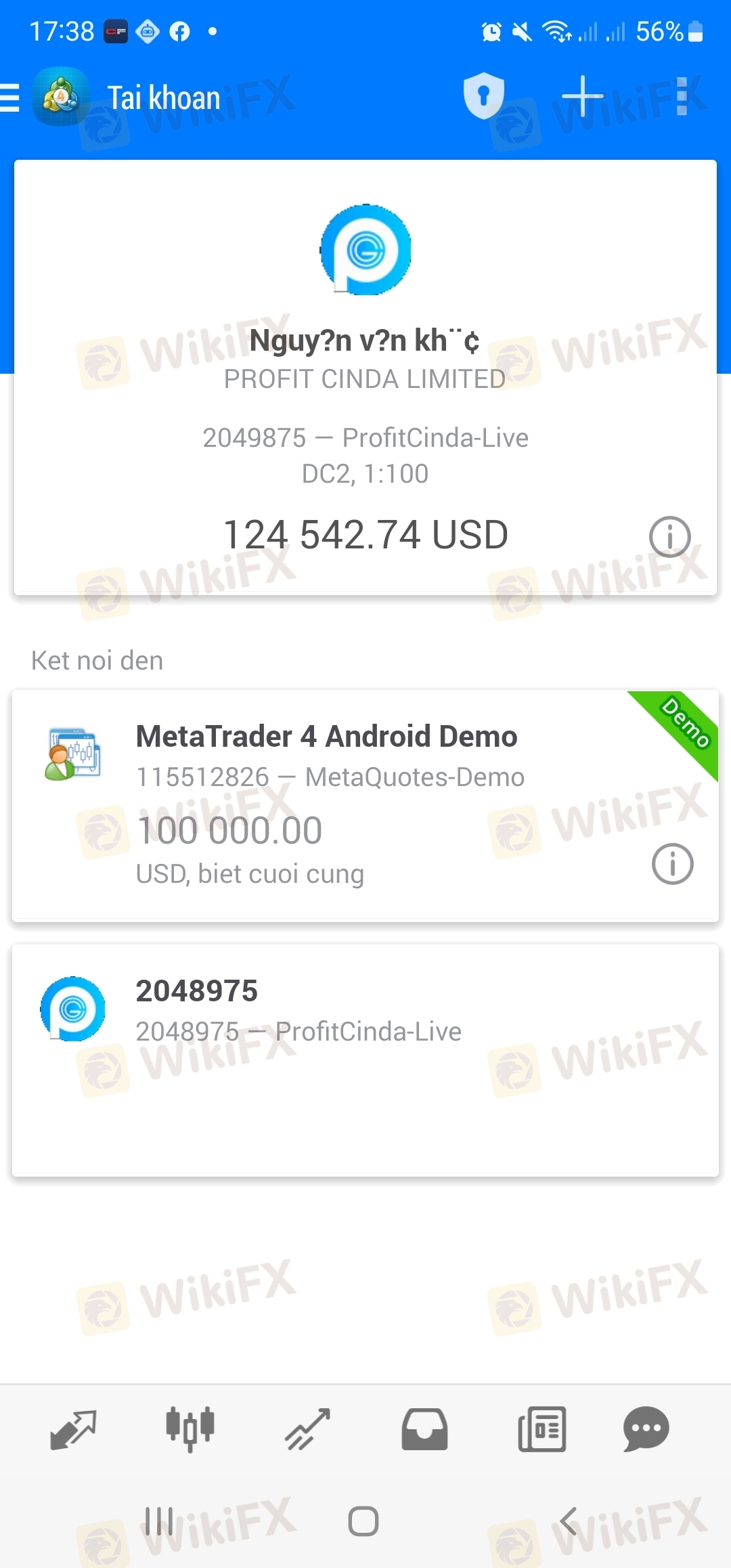
Task: Open the news tab
Action: click(541, 1429)
